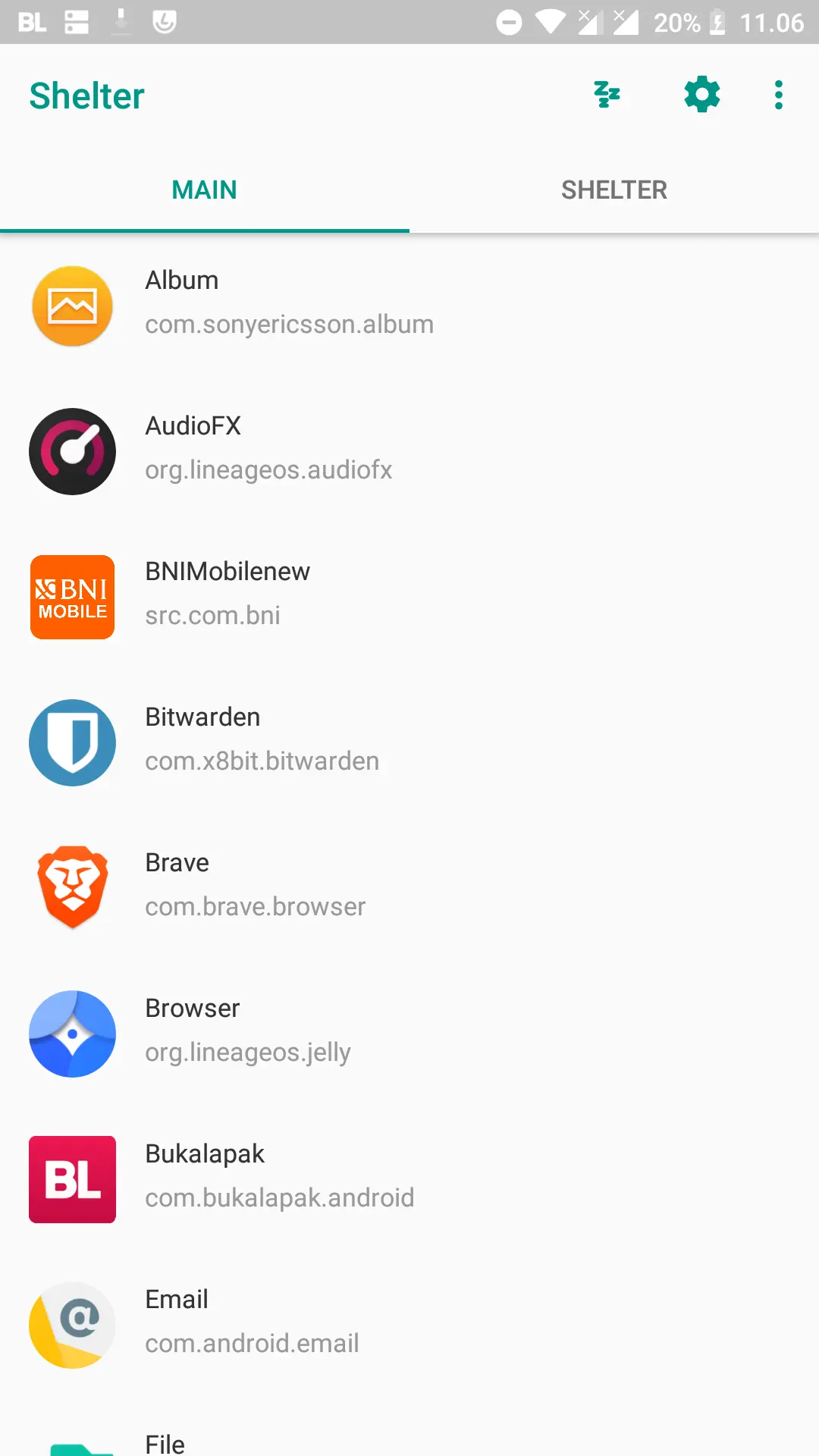Tap the freeze apps sleep icon
819x1456 pixels.
coord(607,96)
